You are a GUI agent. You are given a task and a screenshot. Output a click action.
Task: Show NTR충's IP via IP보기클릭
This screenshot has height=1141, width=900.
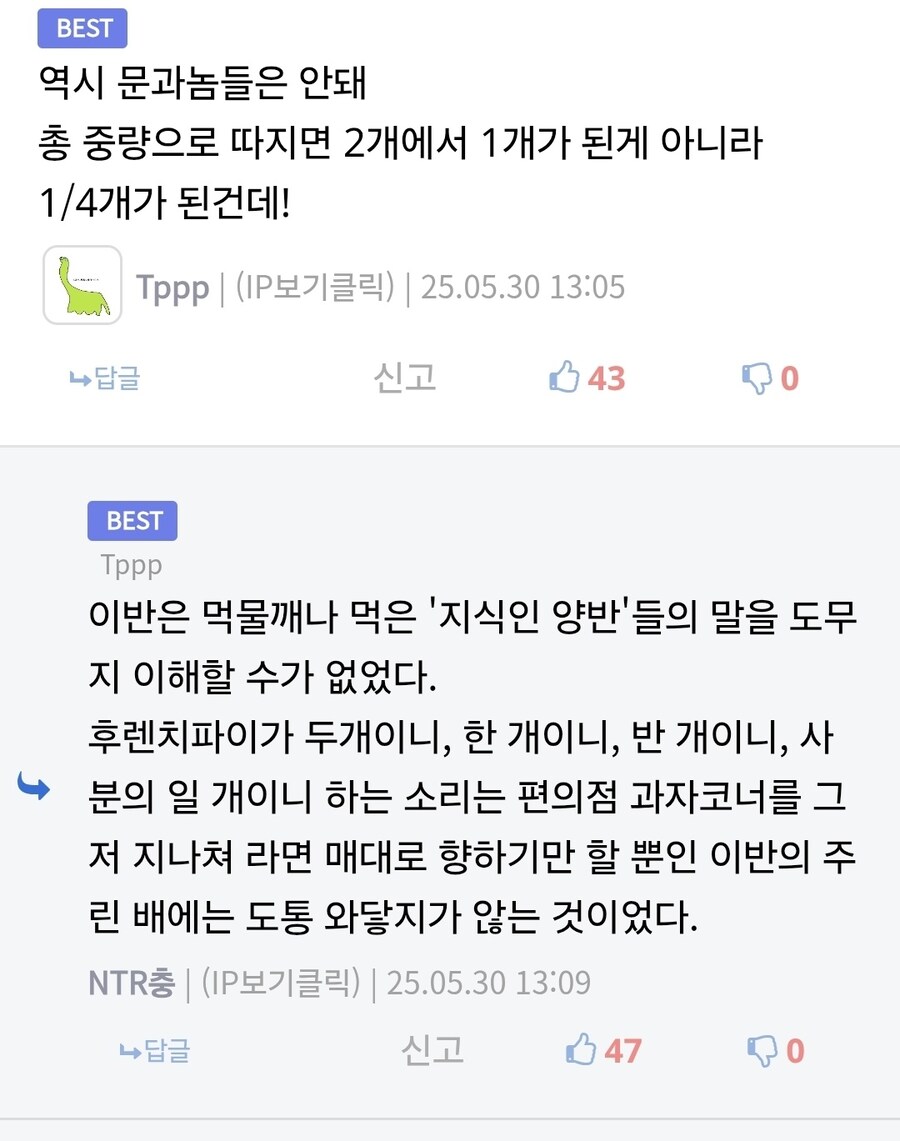coord(280,982)
